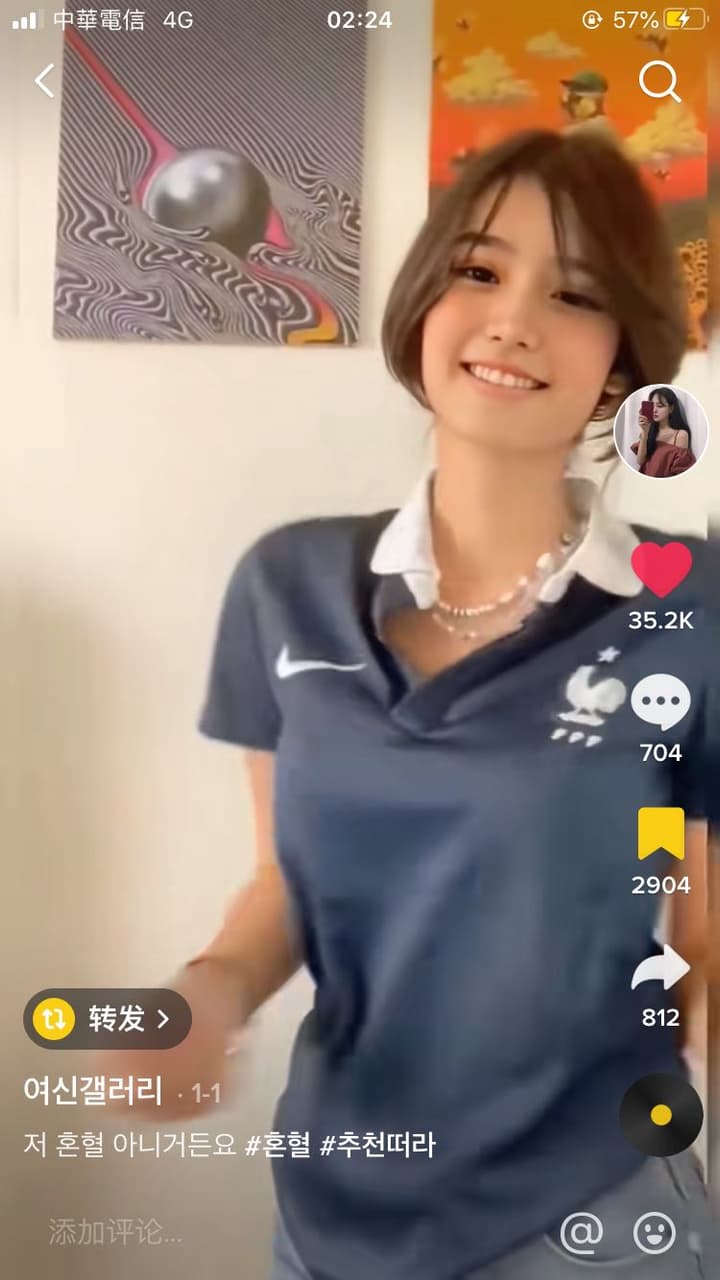Screen dimensions: 720x1280
Task: Open the creator's profile picture
Action: (x=661, y=431)
